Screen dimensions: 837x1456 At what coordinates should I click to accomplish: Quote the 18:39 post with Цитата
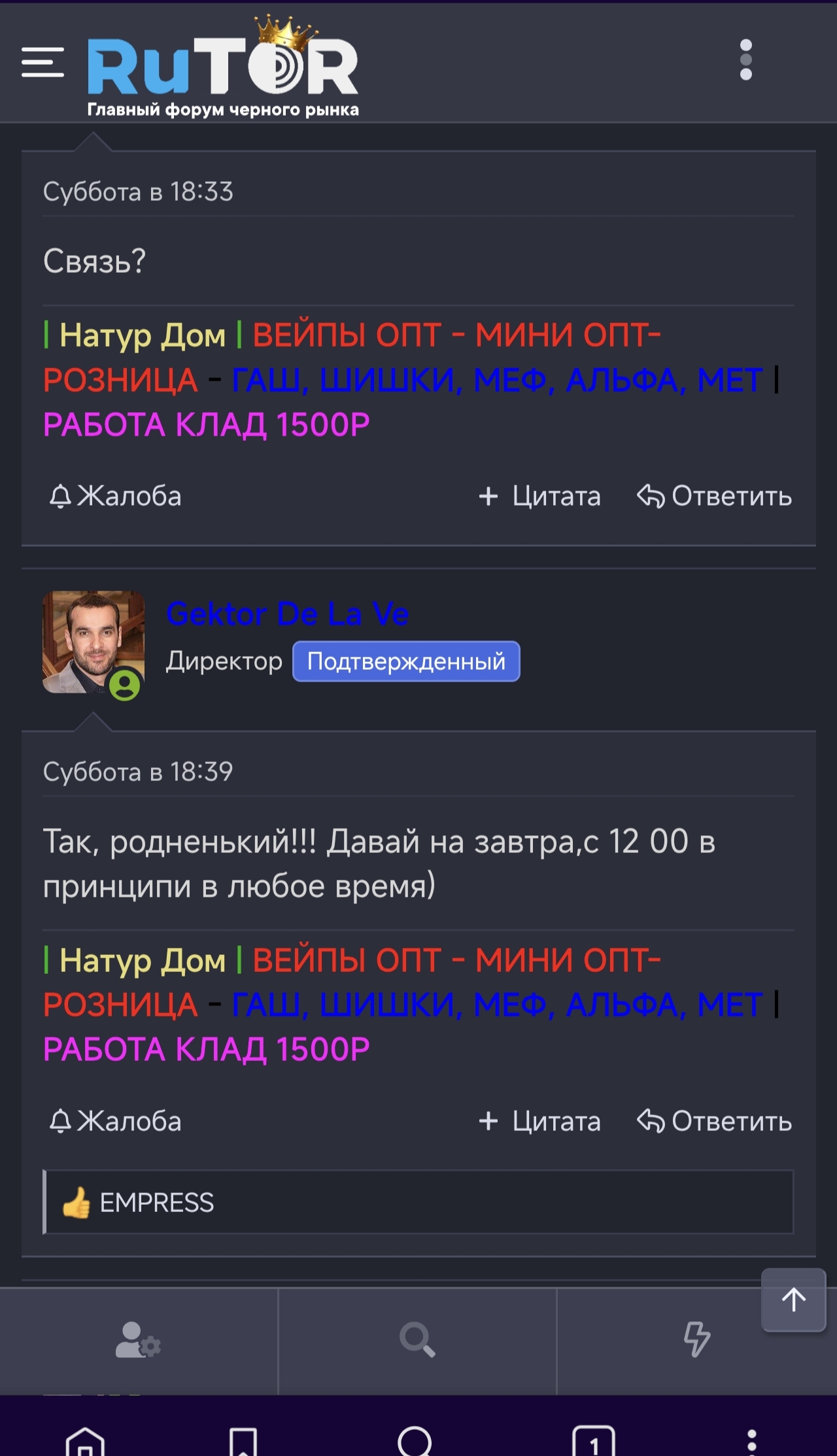coord(539,1121)
